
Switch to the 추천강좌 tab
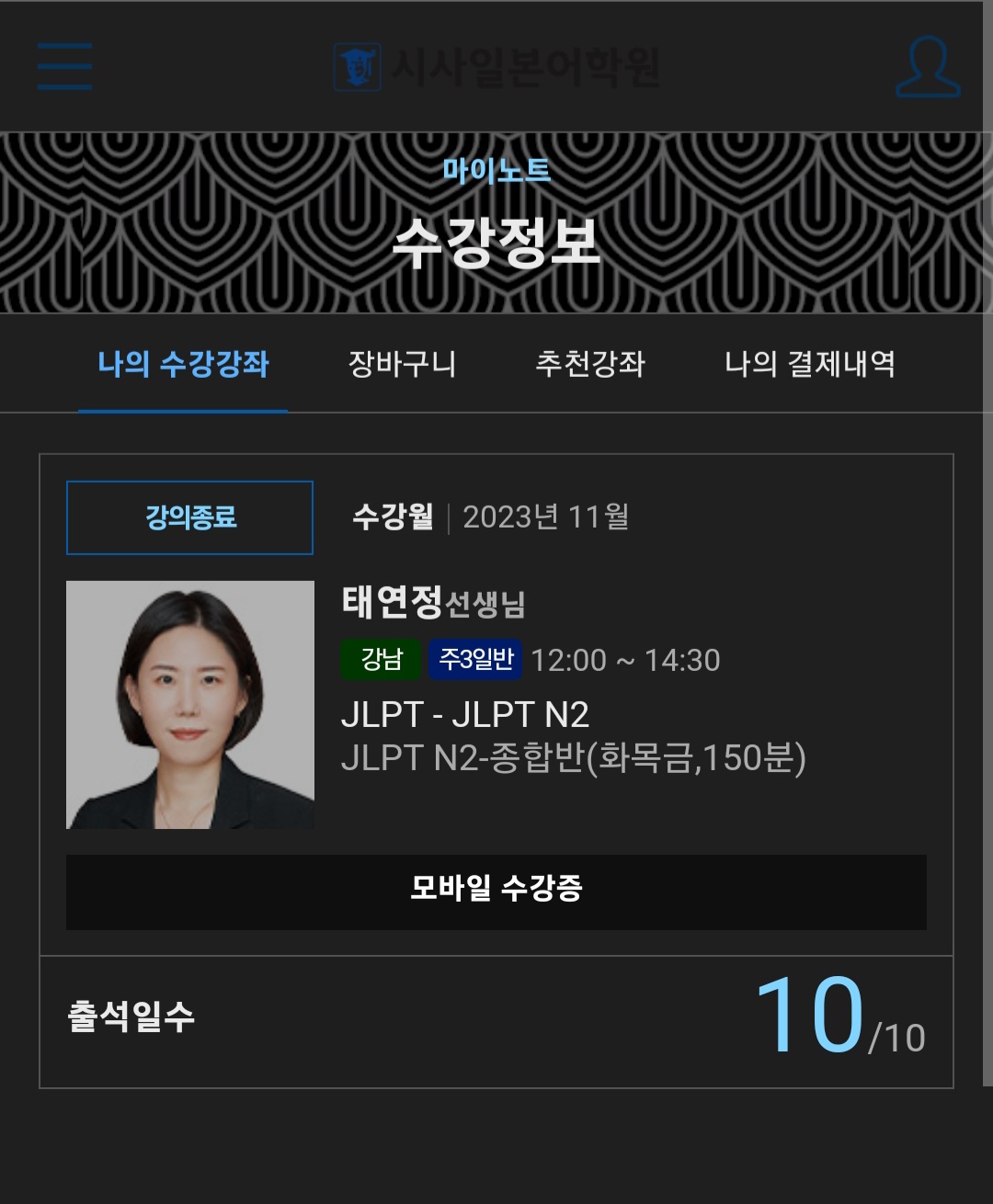[x=592, y=365]
